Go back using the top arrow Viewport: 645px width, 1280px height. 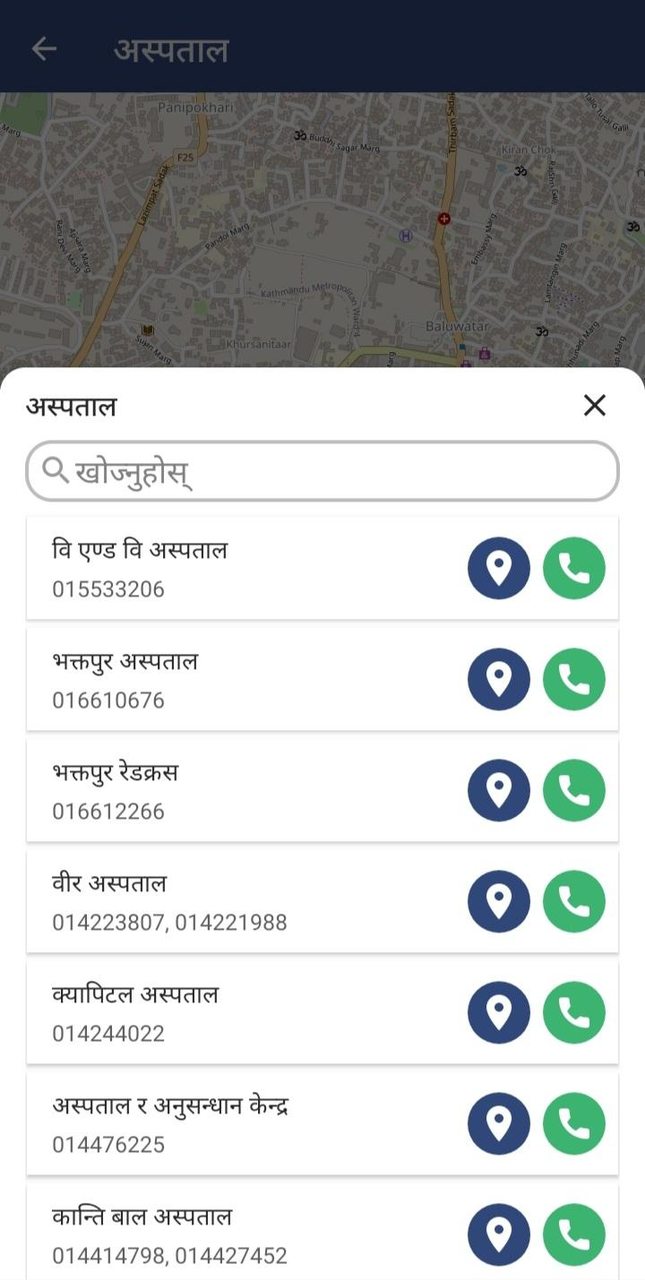[x=44, y=48]
